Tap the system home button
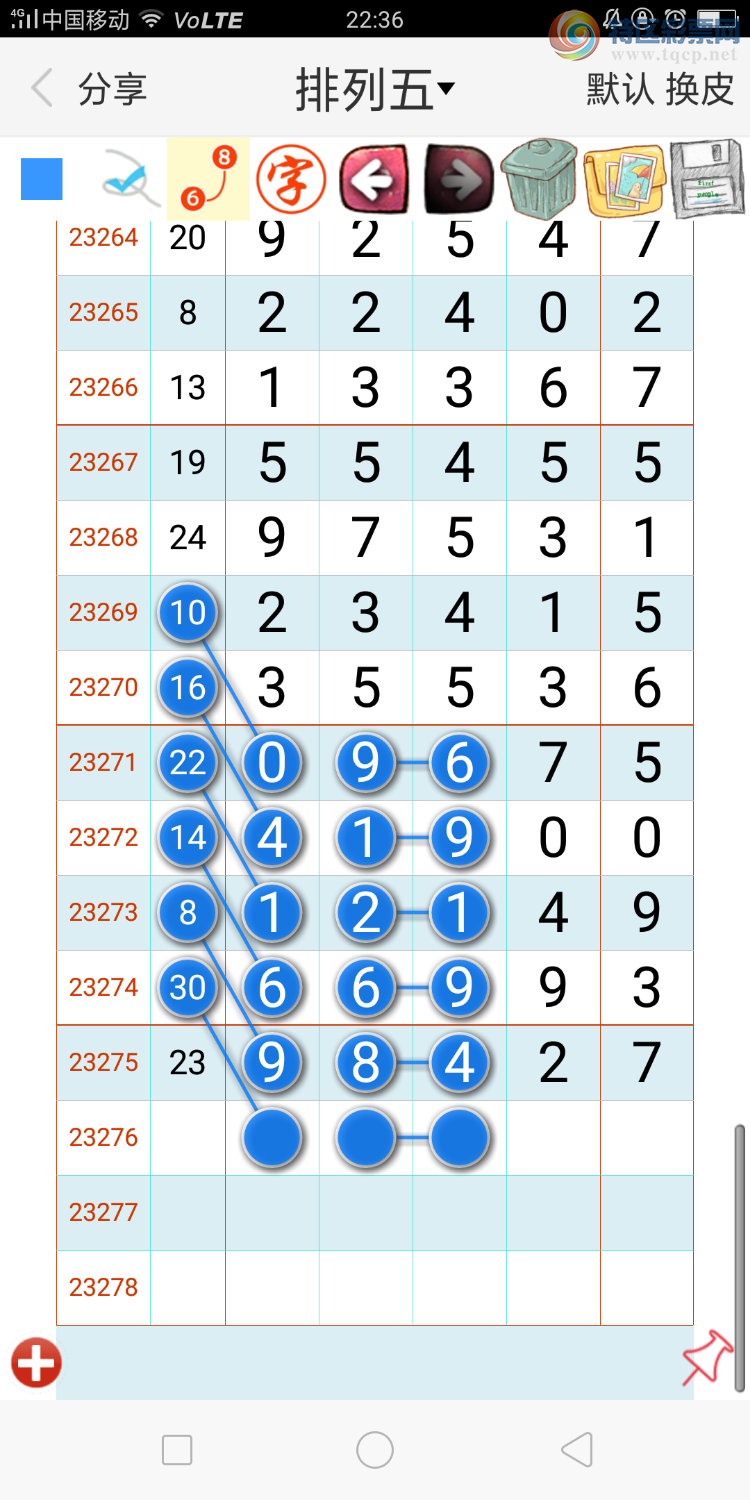The width and height of the screenshot is (750, 1500). tap(375, 1449)
